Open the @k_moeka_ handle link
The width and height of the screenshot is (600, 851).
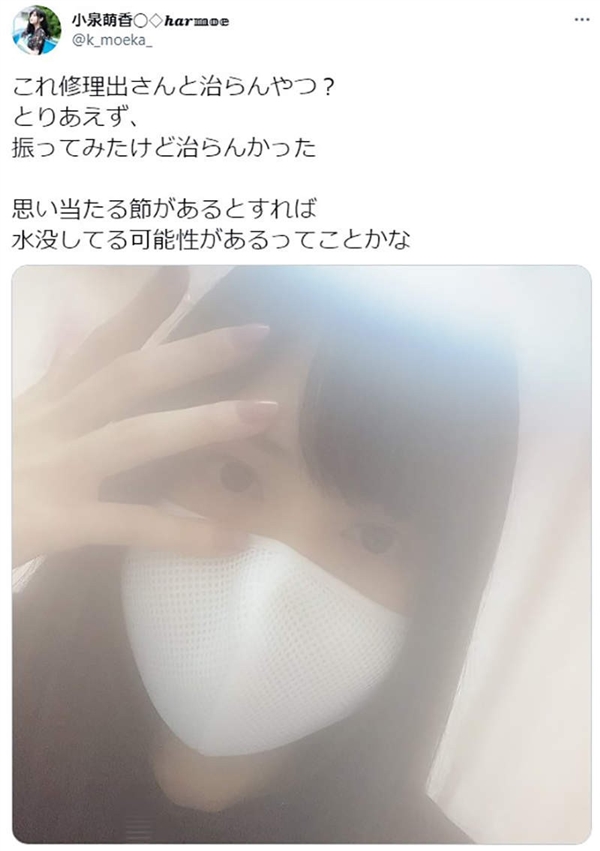(111, 39)
